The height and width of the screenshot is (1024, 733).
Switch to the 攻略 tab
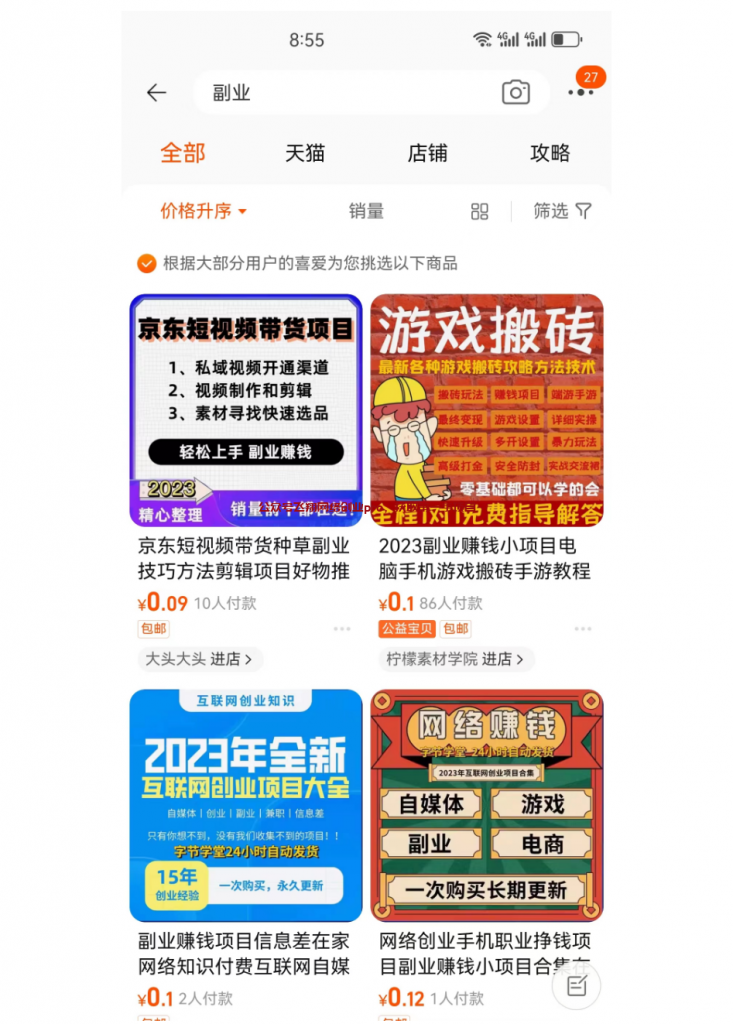point(550,153)
